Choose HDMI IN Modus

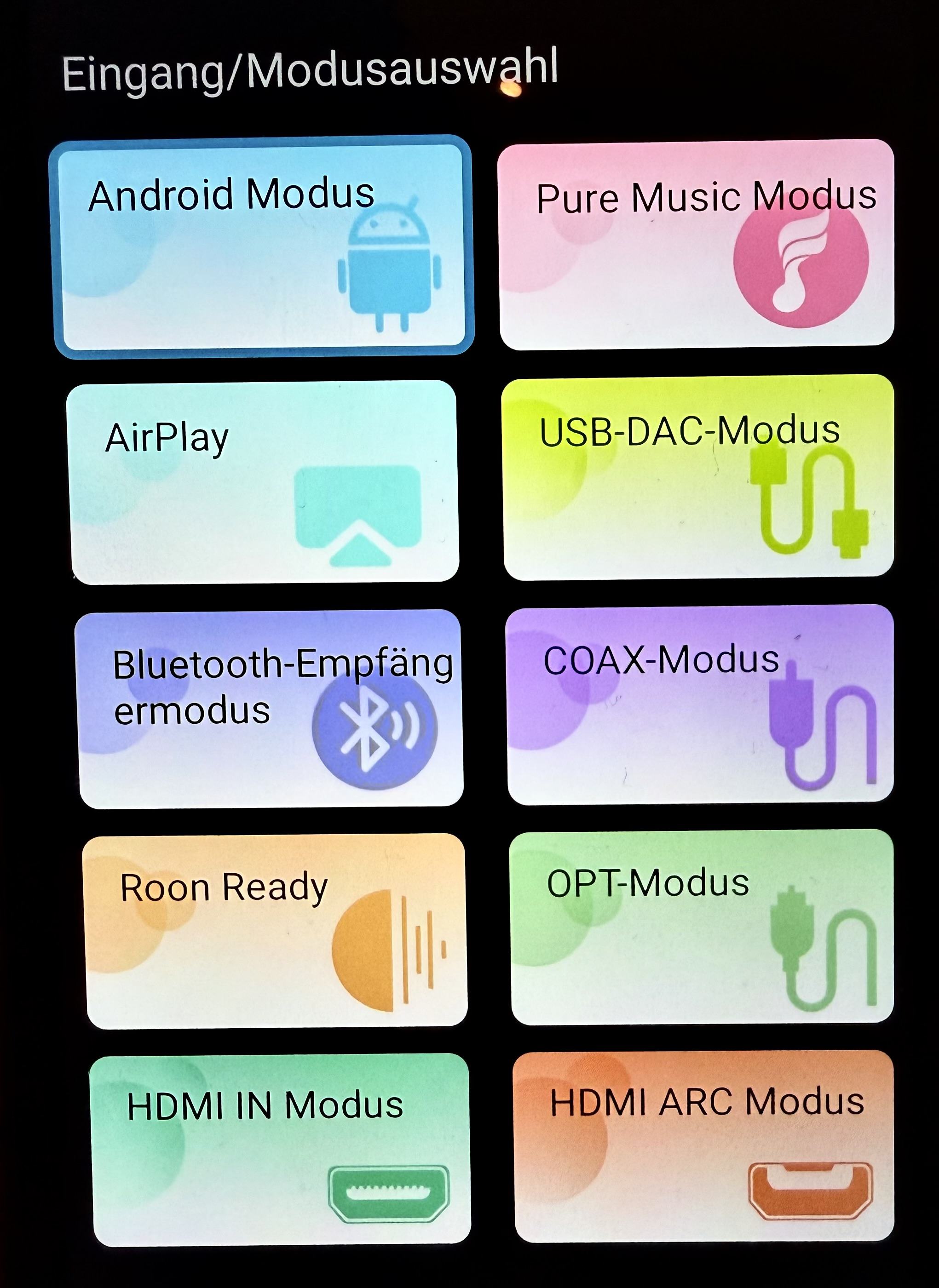pyautogui.click(x=280, y=1151)
